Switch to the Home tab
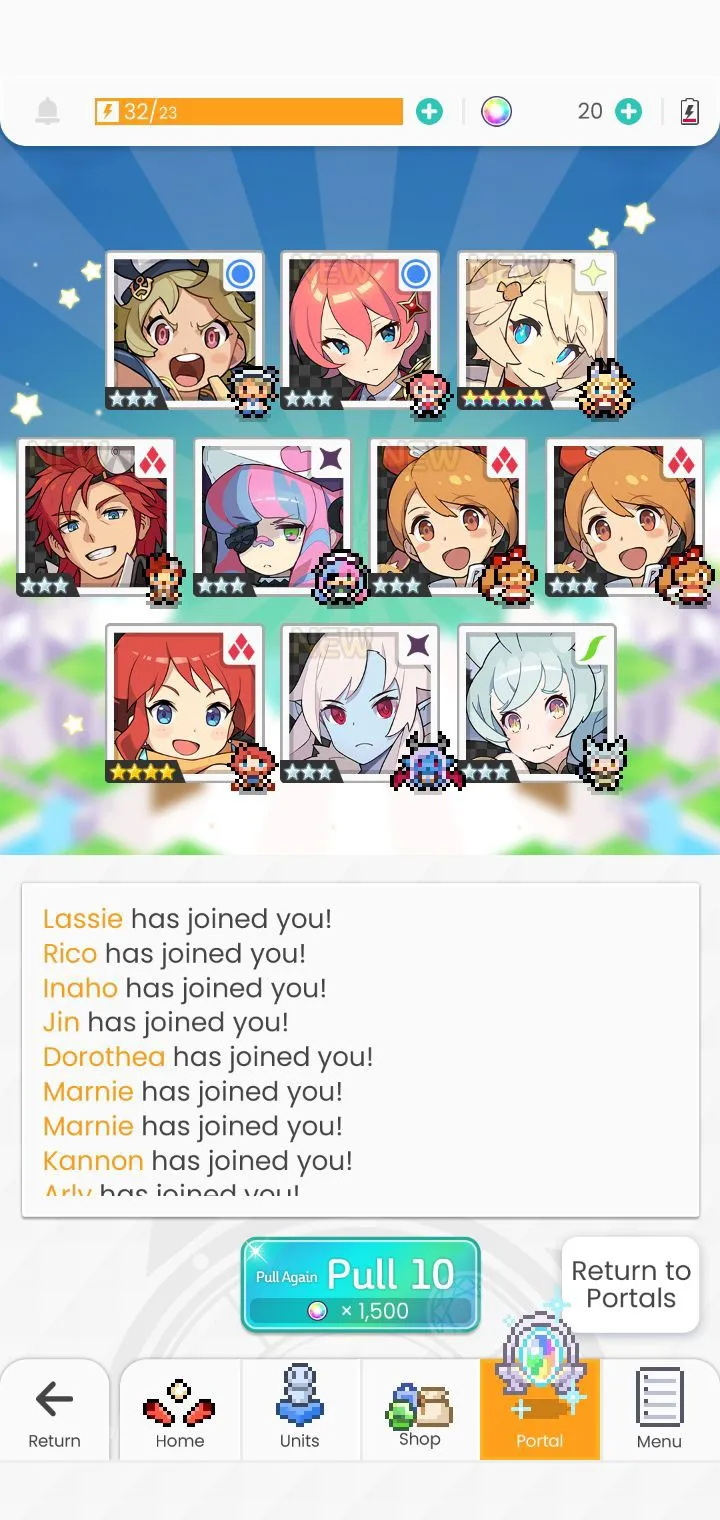Image resolution: width=720 pixels, height=1520 pixels. pos(180,1412)
